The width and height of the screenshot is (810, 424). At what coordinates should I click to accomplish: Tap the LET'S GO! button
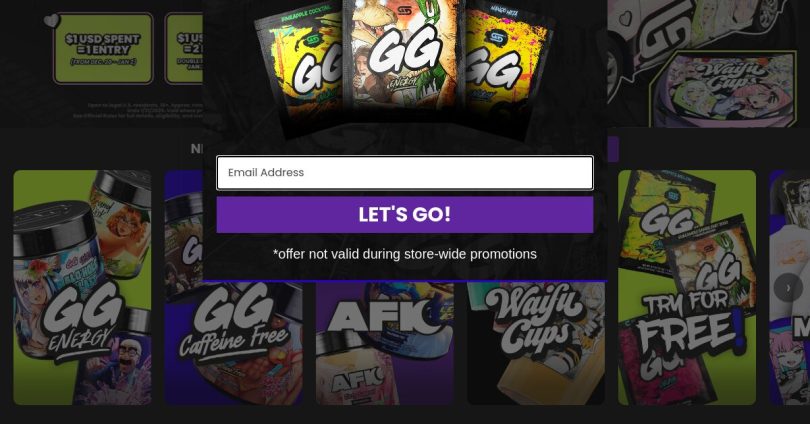click(x=404, y=214)
